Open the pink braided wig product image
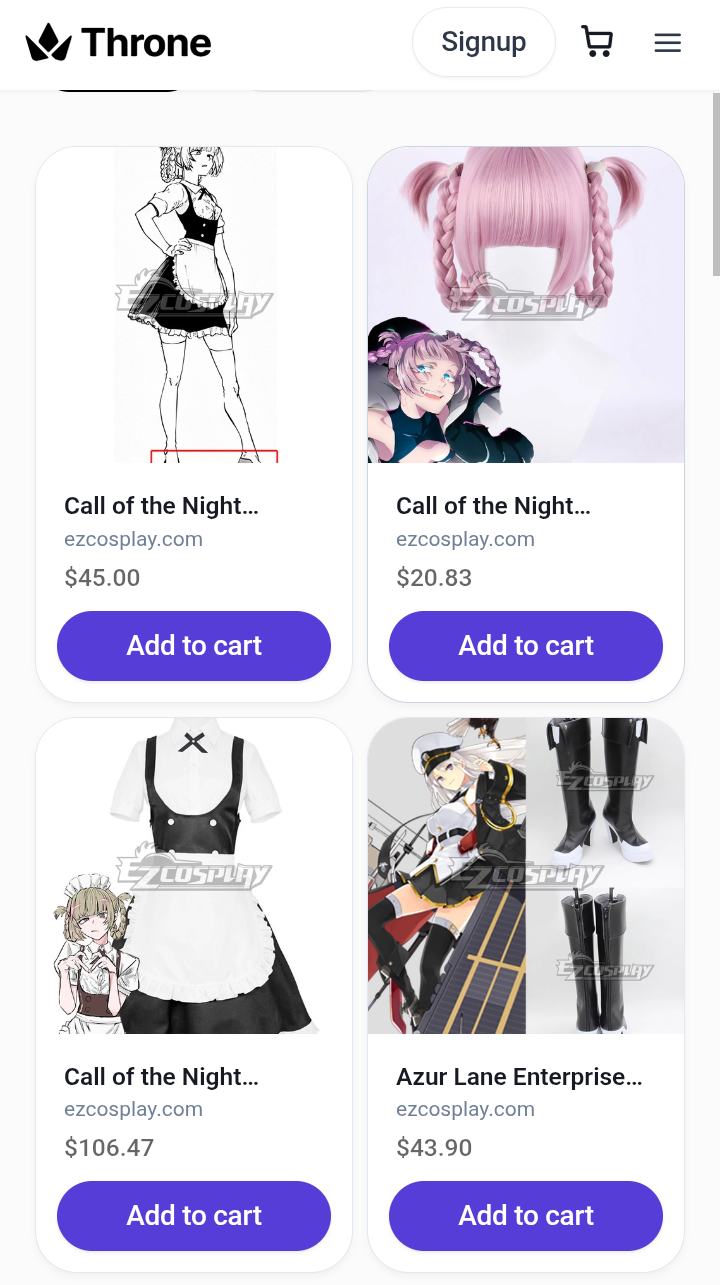This screenshot has width=720, height=1285. point(526,305)
